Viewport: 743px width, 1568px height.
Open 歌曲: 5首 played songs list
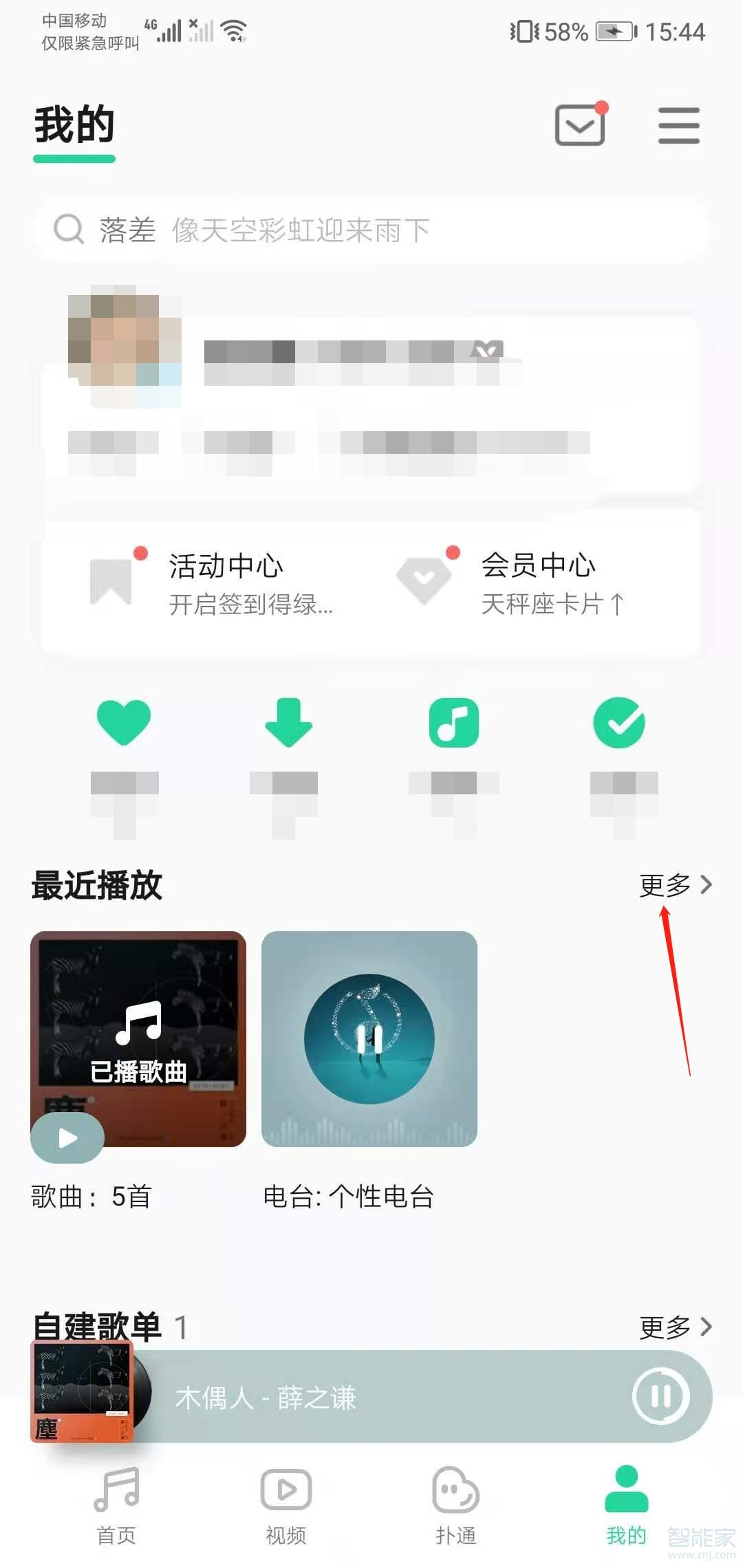point(92,1197)
